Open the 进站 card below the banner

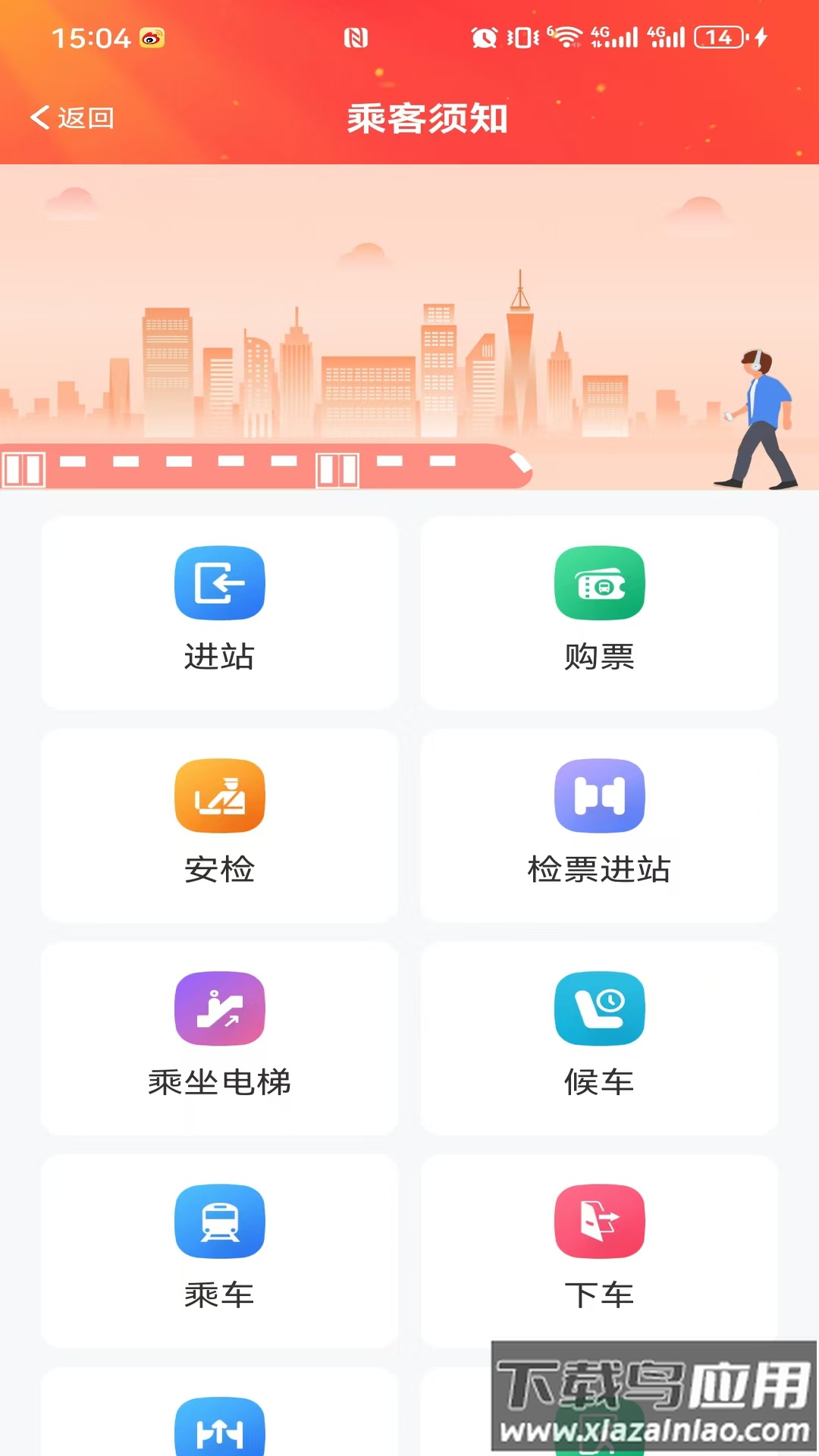(220, 614)
